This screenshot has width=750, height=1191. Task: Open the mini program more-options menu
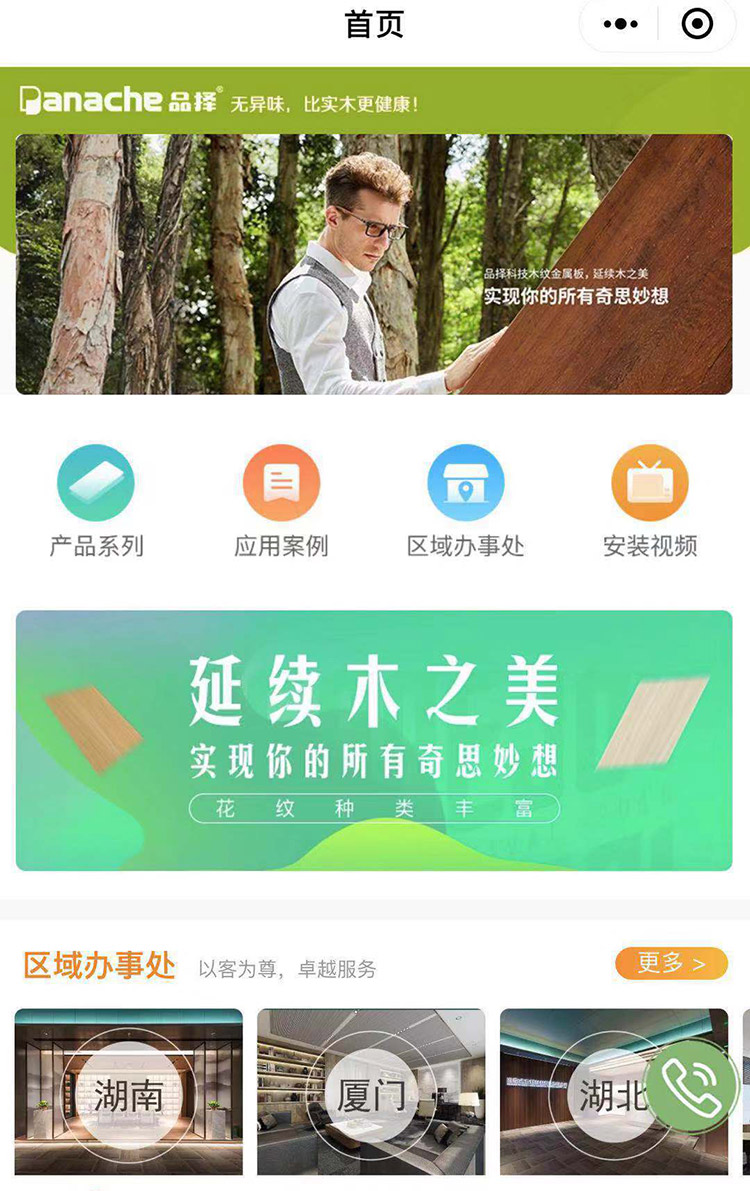coord(621,24)
